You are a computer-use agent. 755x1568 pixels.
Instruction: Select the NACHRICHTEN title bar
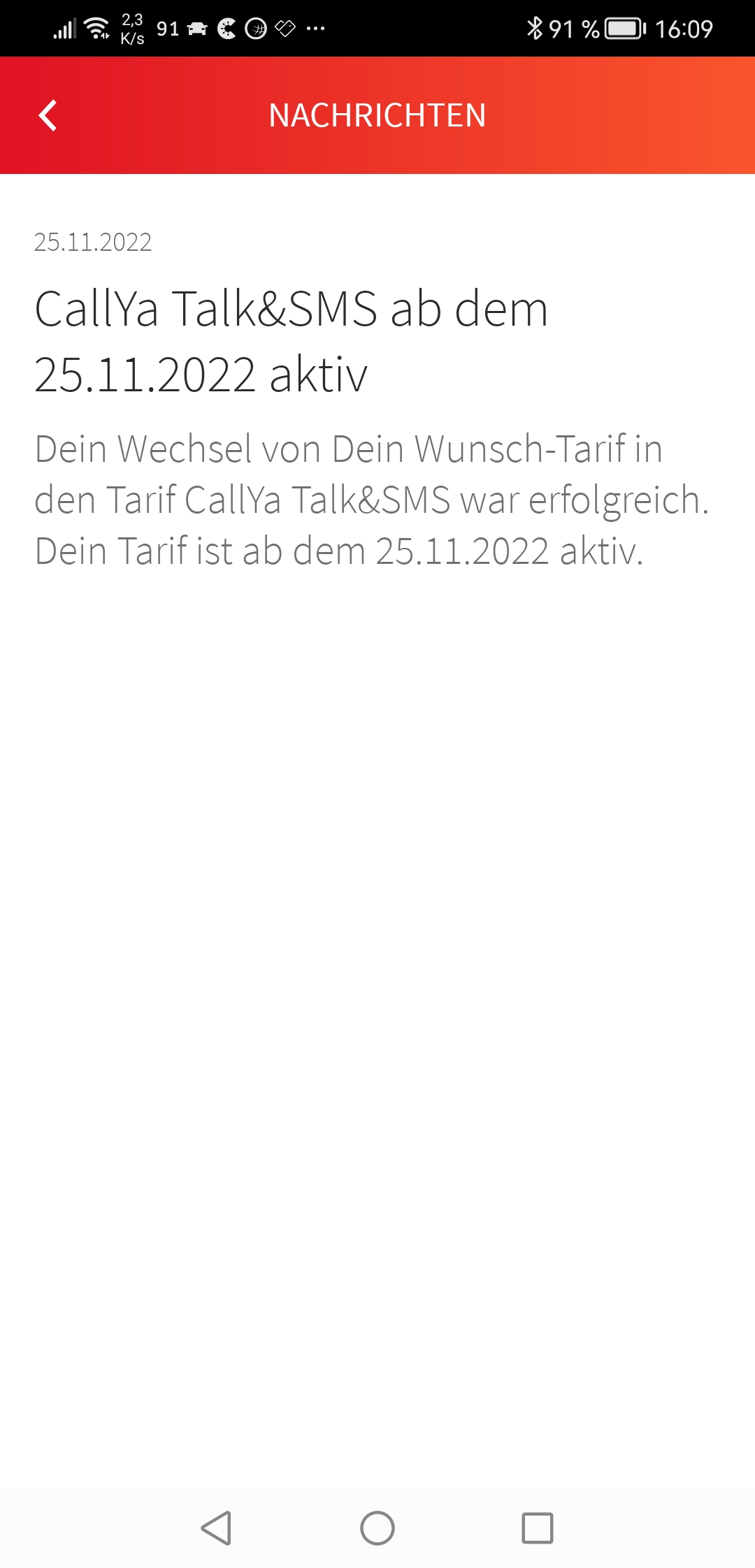coord(377,115)
